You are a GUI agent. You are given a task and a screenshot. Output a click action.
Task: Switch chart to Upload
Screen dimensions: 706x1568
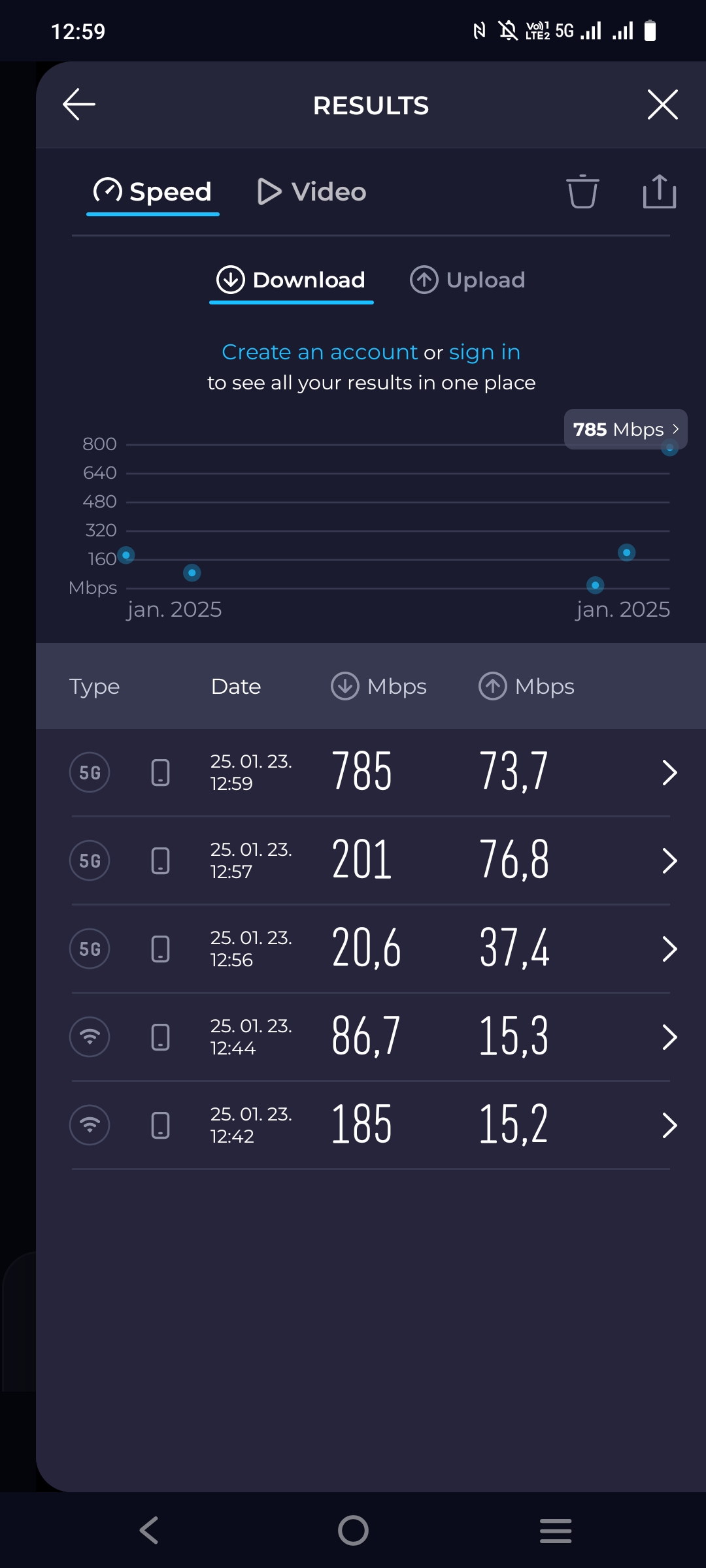pyautogui.click(x=467, y=280)
